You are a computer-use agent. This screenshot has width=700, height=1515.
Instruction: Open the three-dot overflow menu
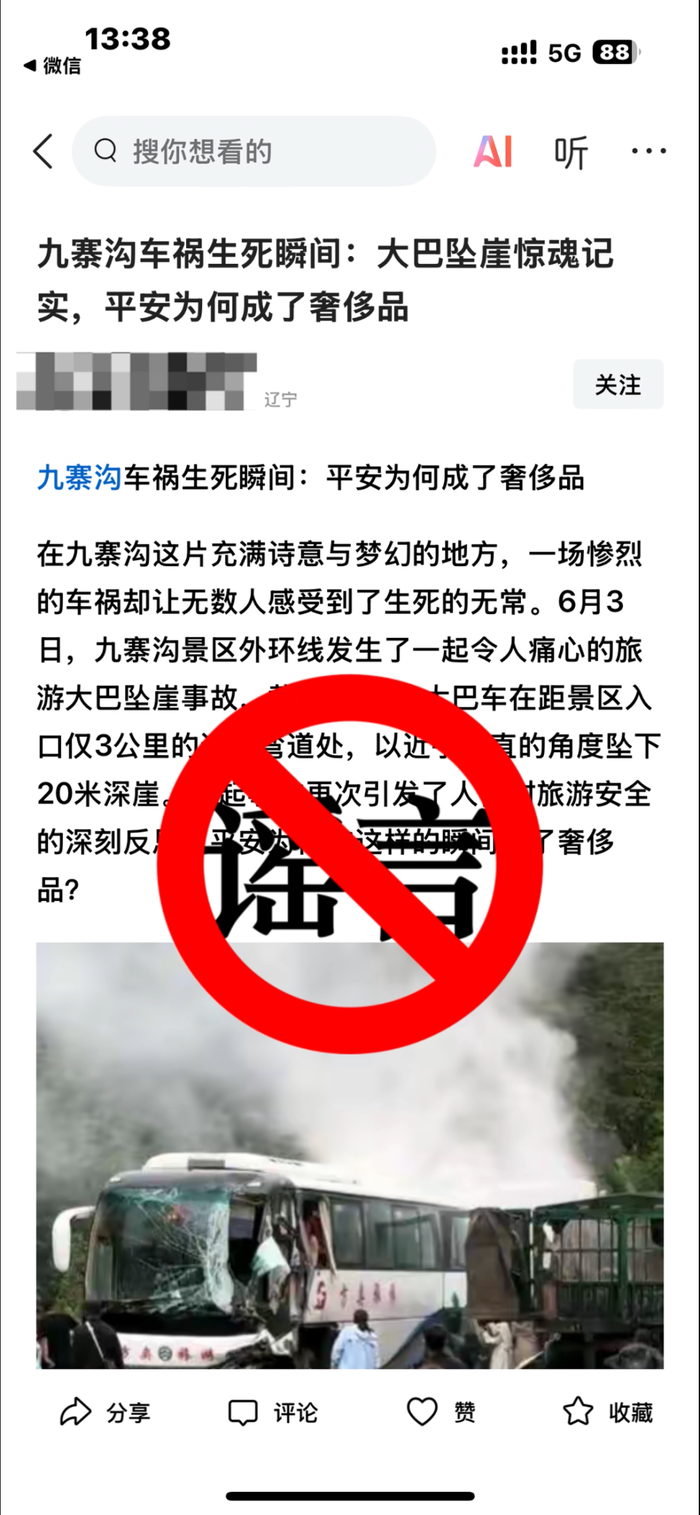click(x=649, y=152)
